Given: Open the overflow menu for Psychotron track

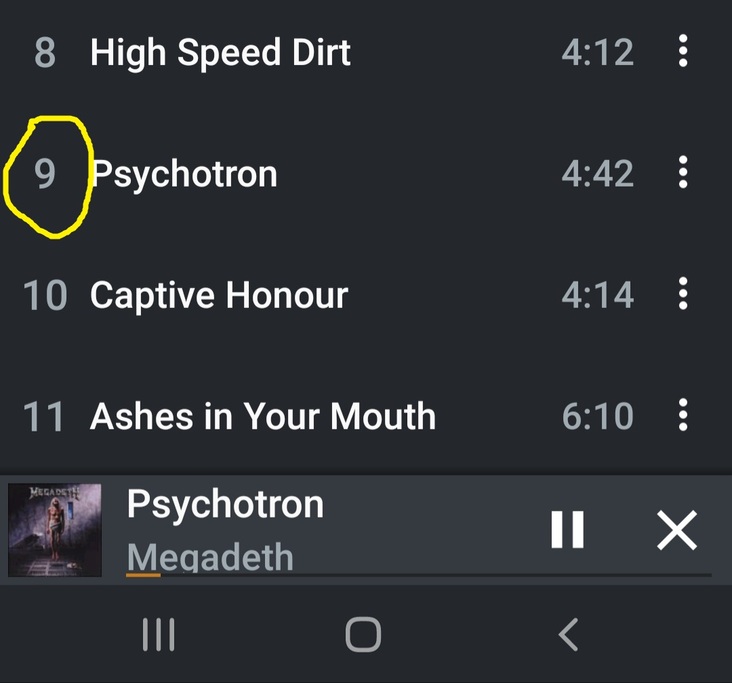Looking at the screenshot, I should 683,173.
